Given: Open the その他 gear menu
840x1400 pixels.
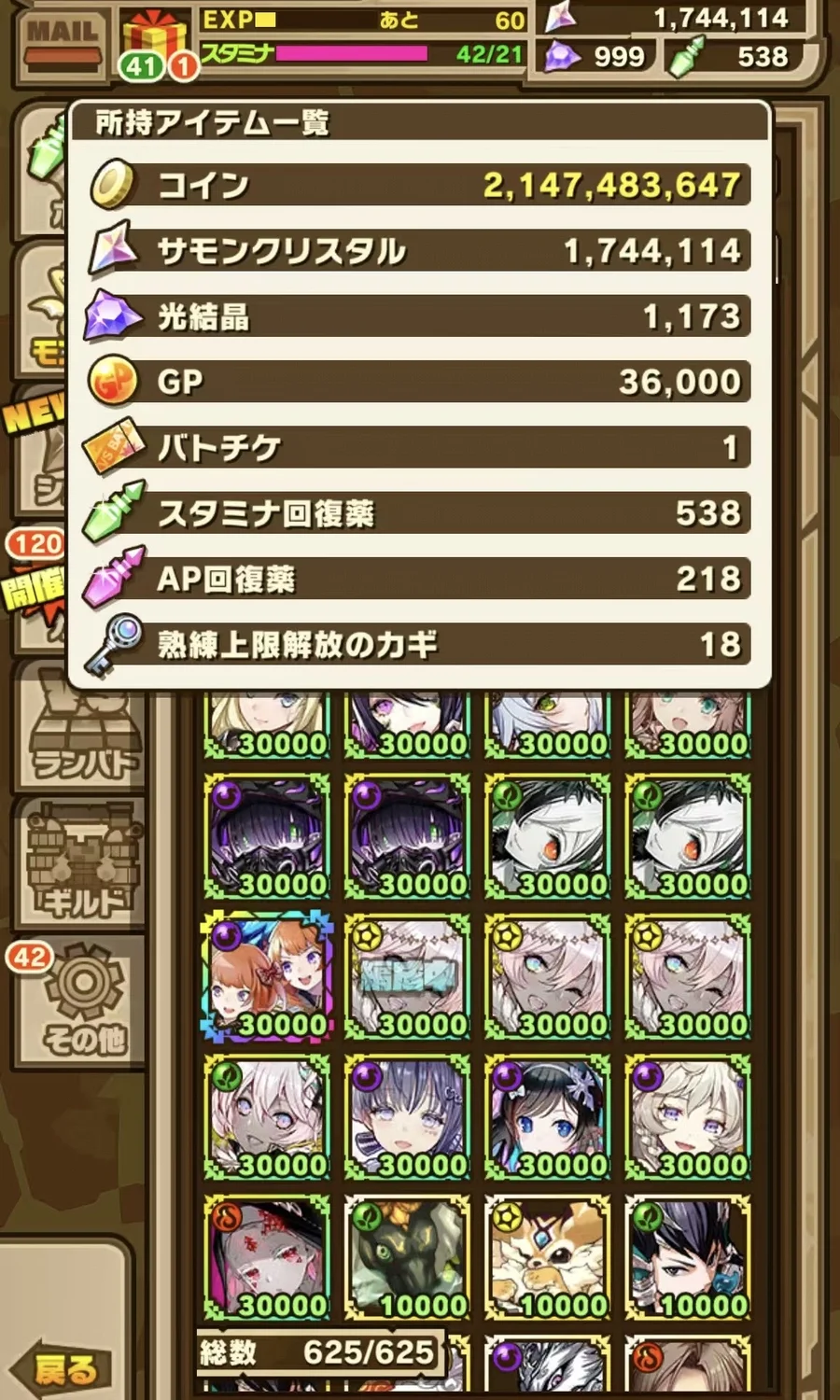Looking at the screenshot, I should click(82, 1001).
